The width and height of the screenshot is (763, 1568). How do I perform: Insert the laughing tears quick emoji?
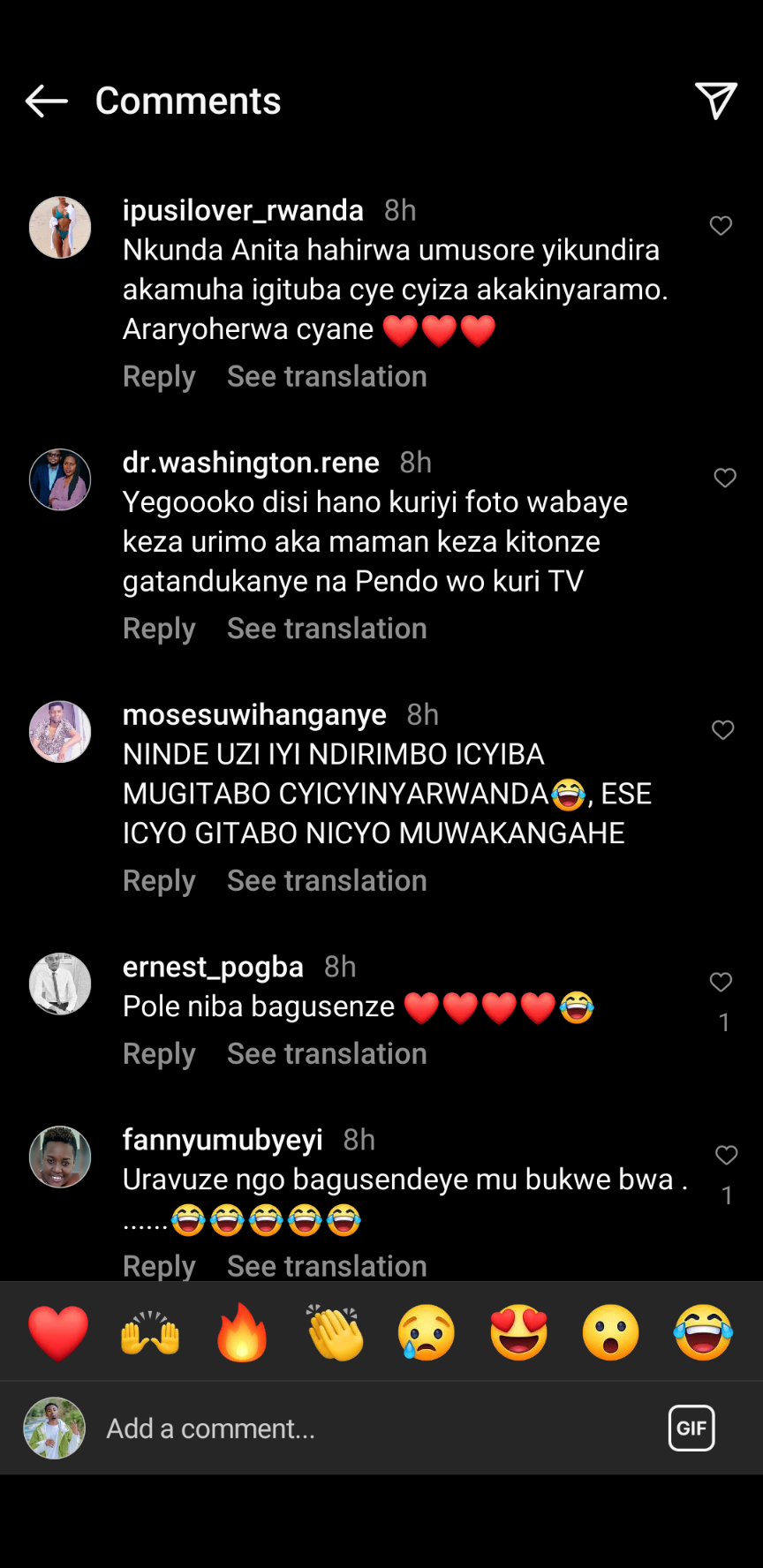(703, 1332)
